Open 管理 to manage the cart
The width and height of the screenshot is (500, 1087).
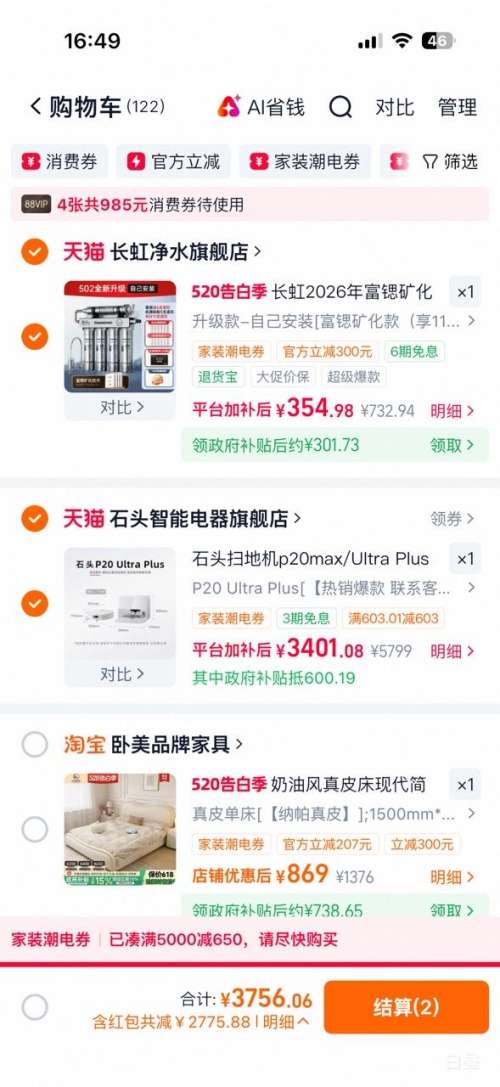[457, 107]
